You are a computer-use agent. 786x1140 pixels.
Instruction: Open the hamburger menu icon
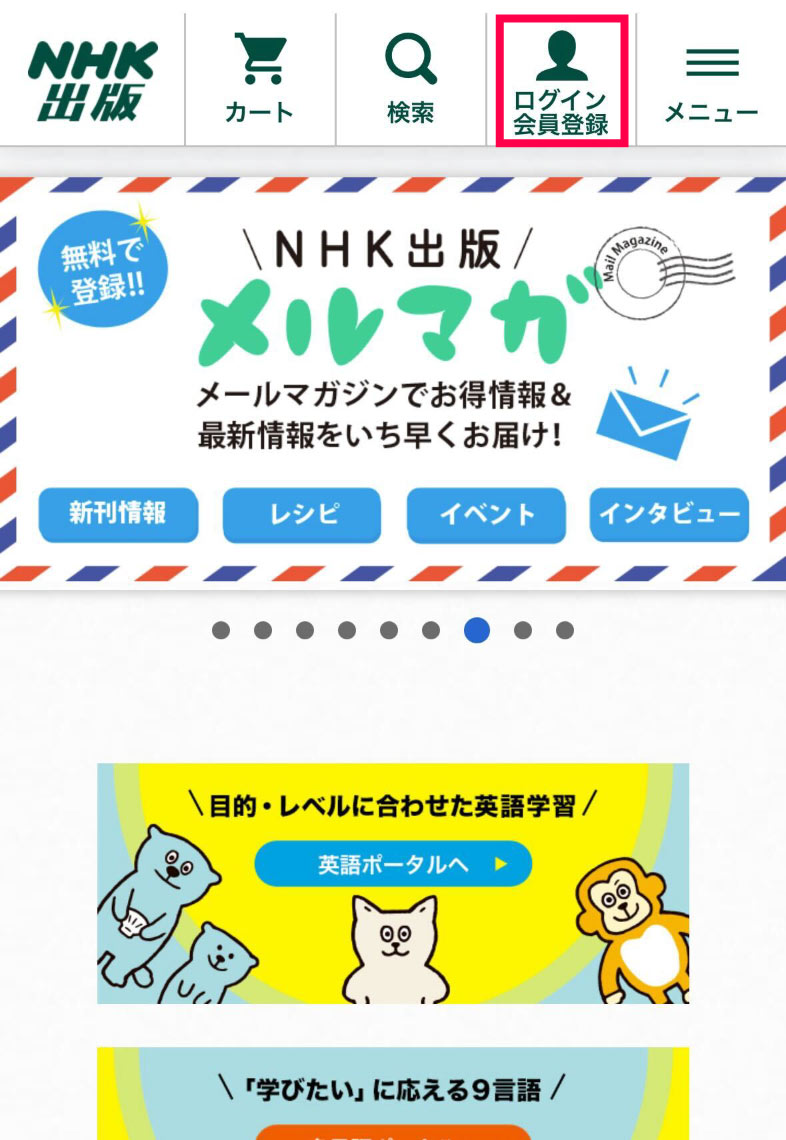(x=713, y=62)
